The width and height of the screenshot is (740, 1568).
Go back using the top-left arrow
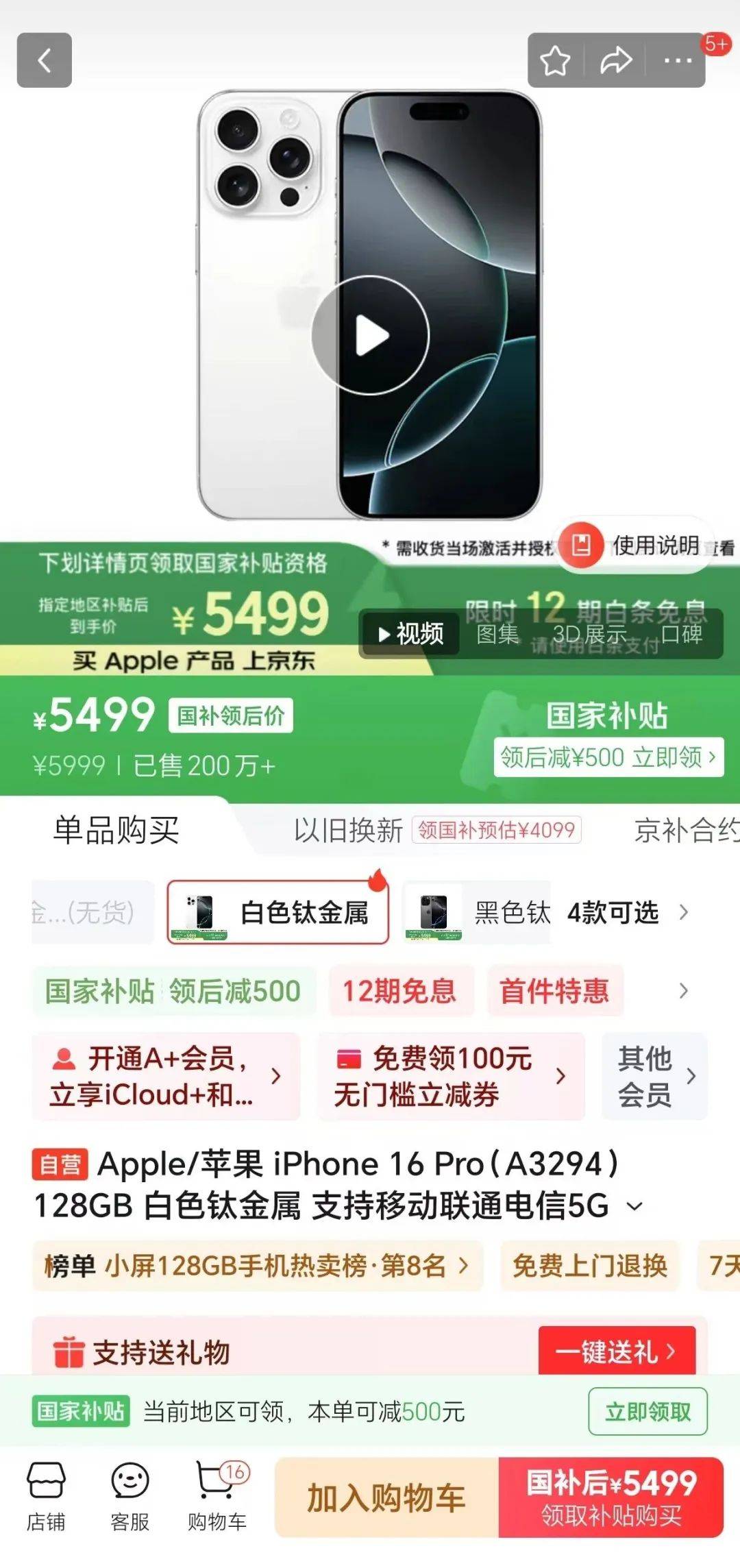tap(45, 60)
